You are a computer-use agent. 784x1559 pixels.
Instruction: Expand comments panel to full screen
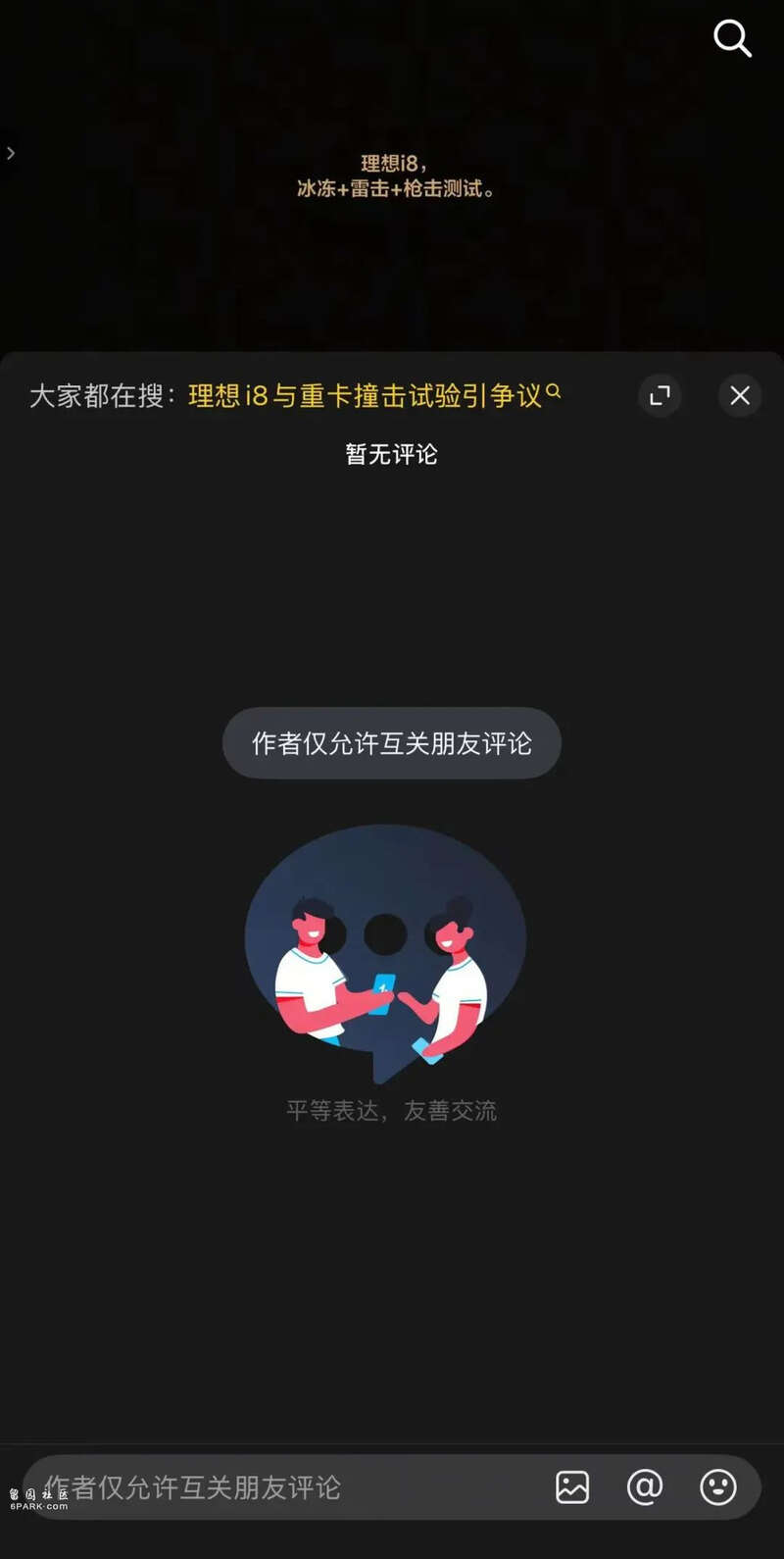click(x=660, y=395)
